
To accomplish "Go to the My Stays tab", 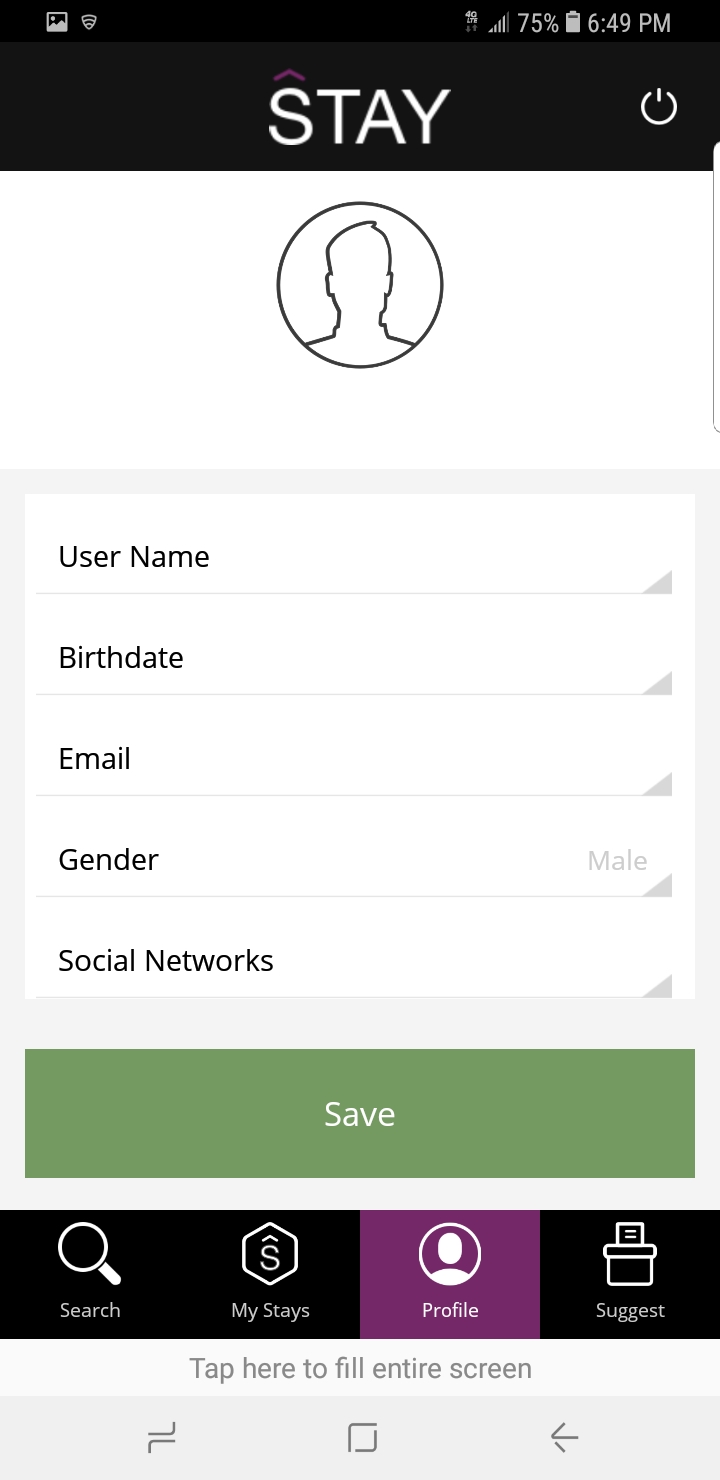I will [270, 1274].
